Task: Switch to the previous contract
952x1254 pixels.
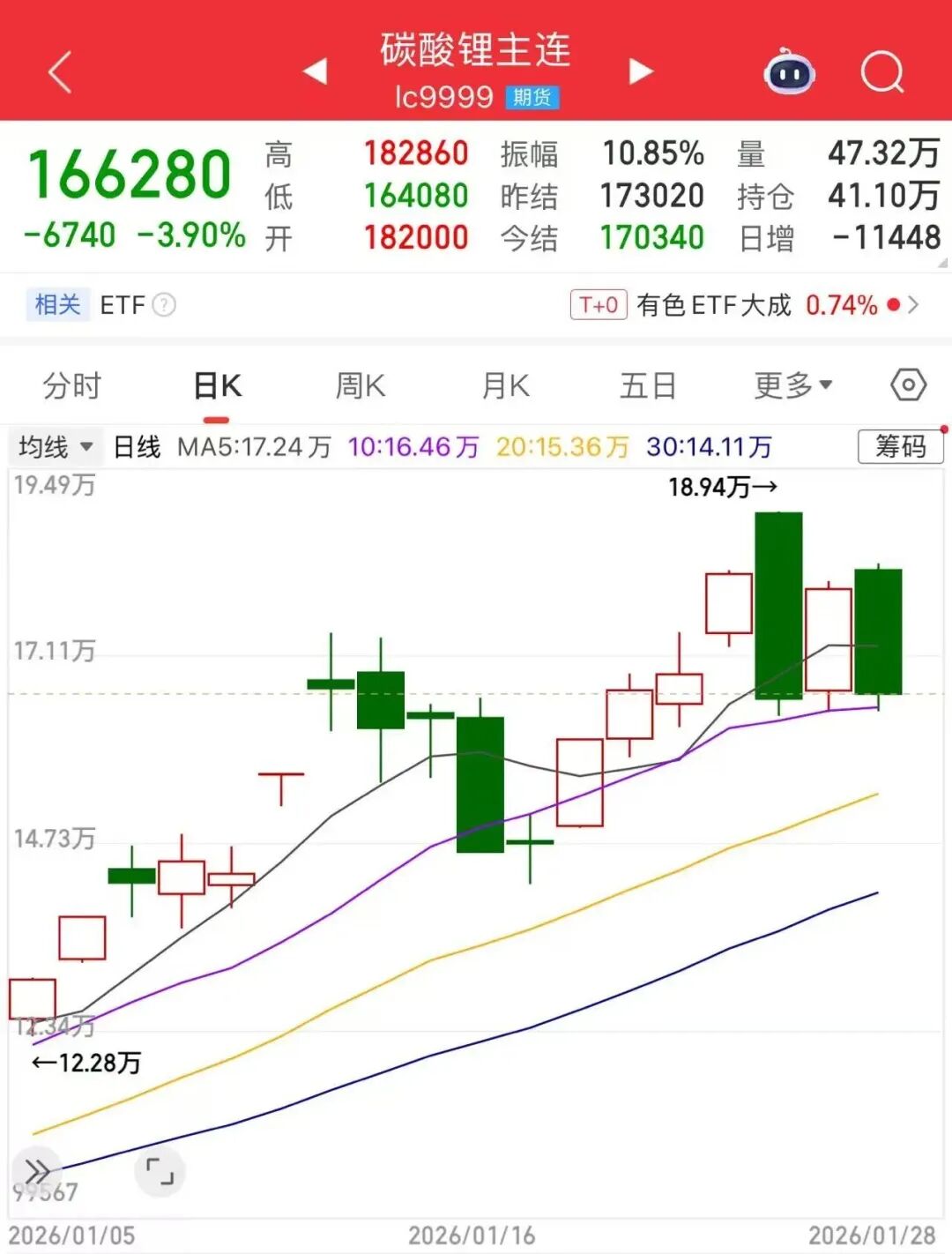Action: [x=316, y=71]
